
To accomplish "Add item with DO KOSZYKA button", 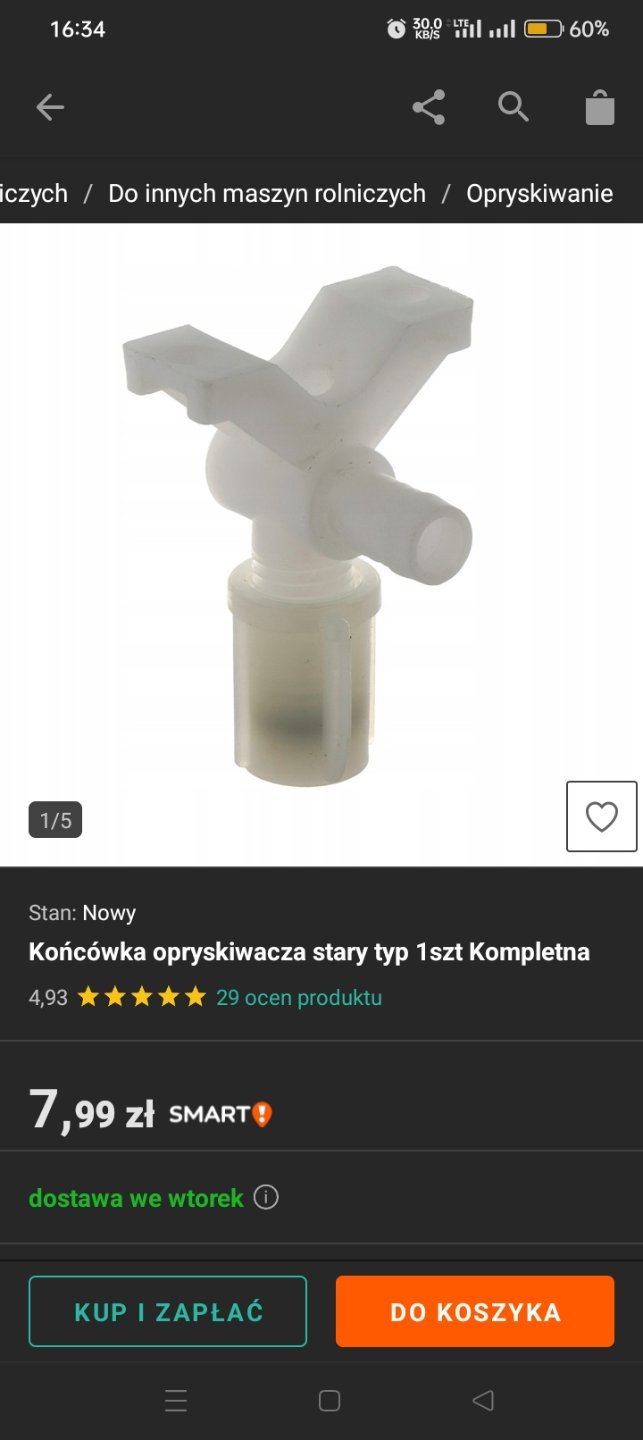I will [475, 1311].
